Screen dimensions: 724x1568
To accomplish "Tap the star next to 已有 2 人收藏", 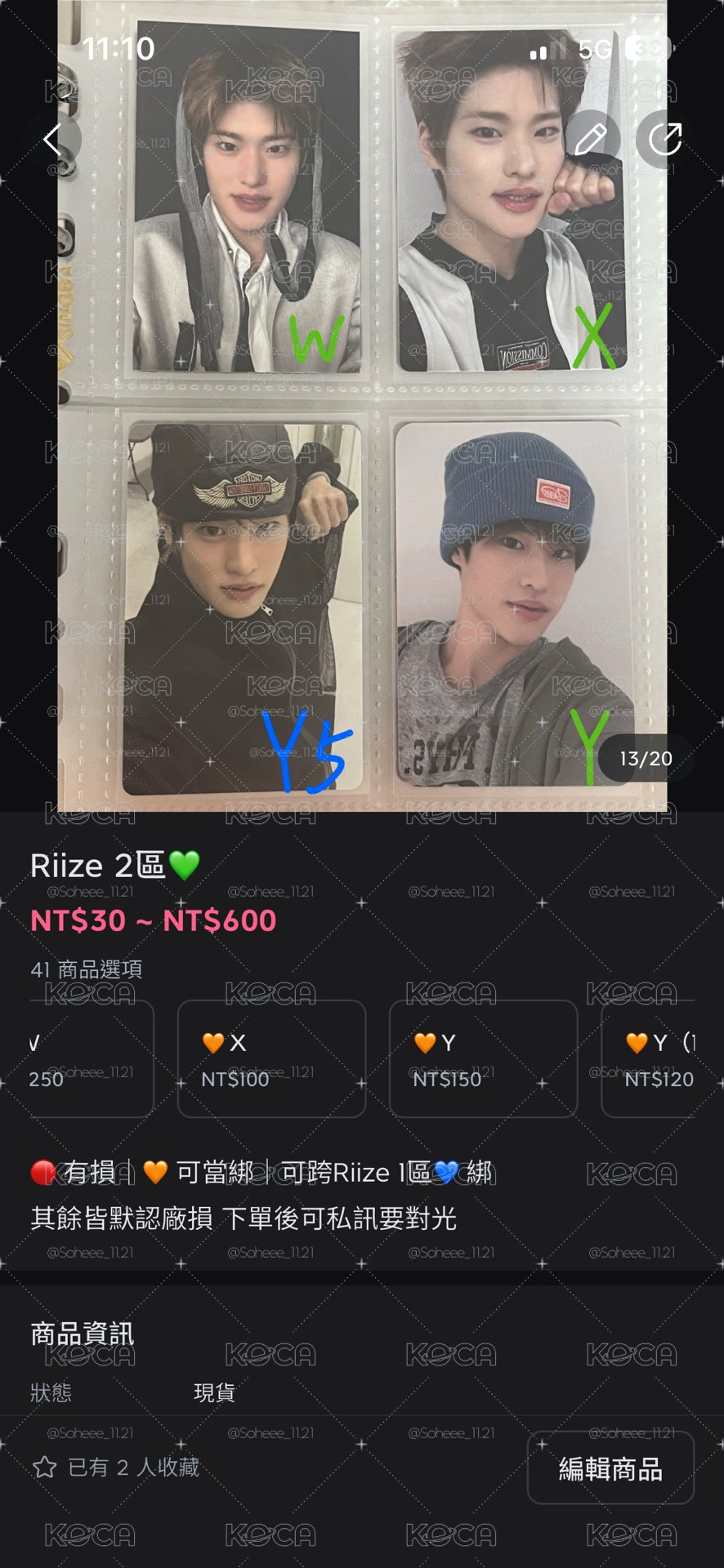I will click(x=44, y=1468).
